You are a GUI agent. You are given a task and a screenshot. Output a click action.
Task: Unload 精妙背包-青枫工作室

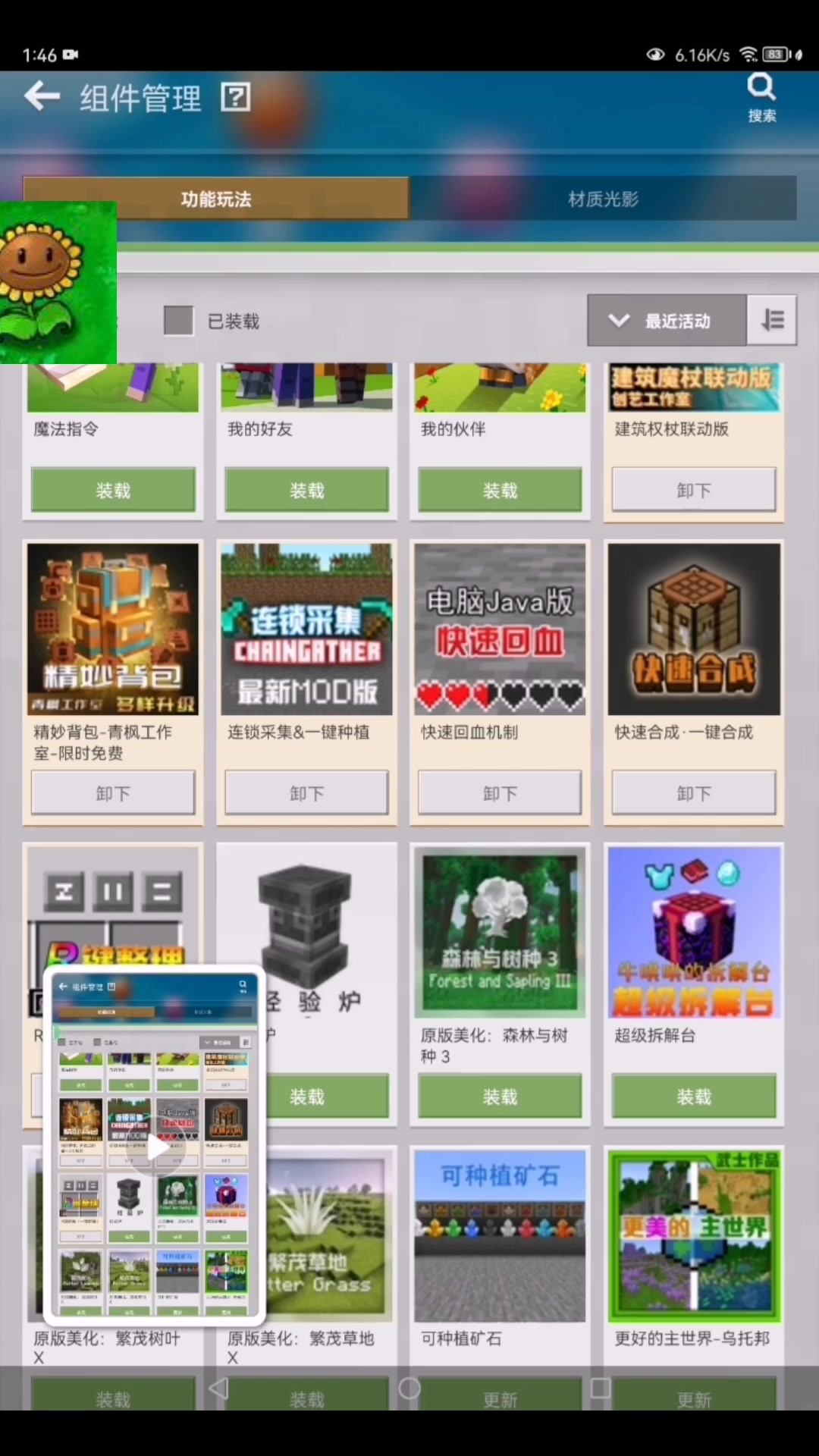click(x=113, y=793)
